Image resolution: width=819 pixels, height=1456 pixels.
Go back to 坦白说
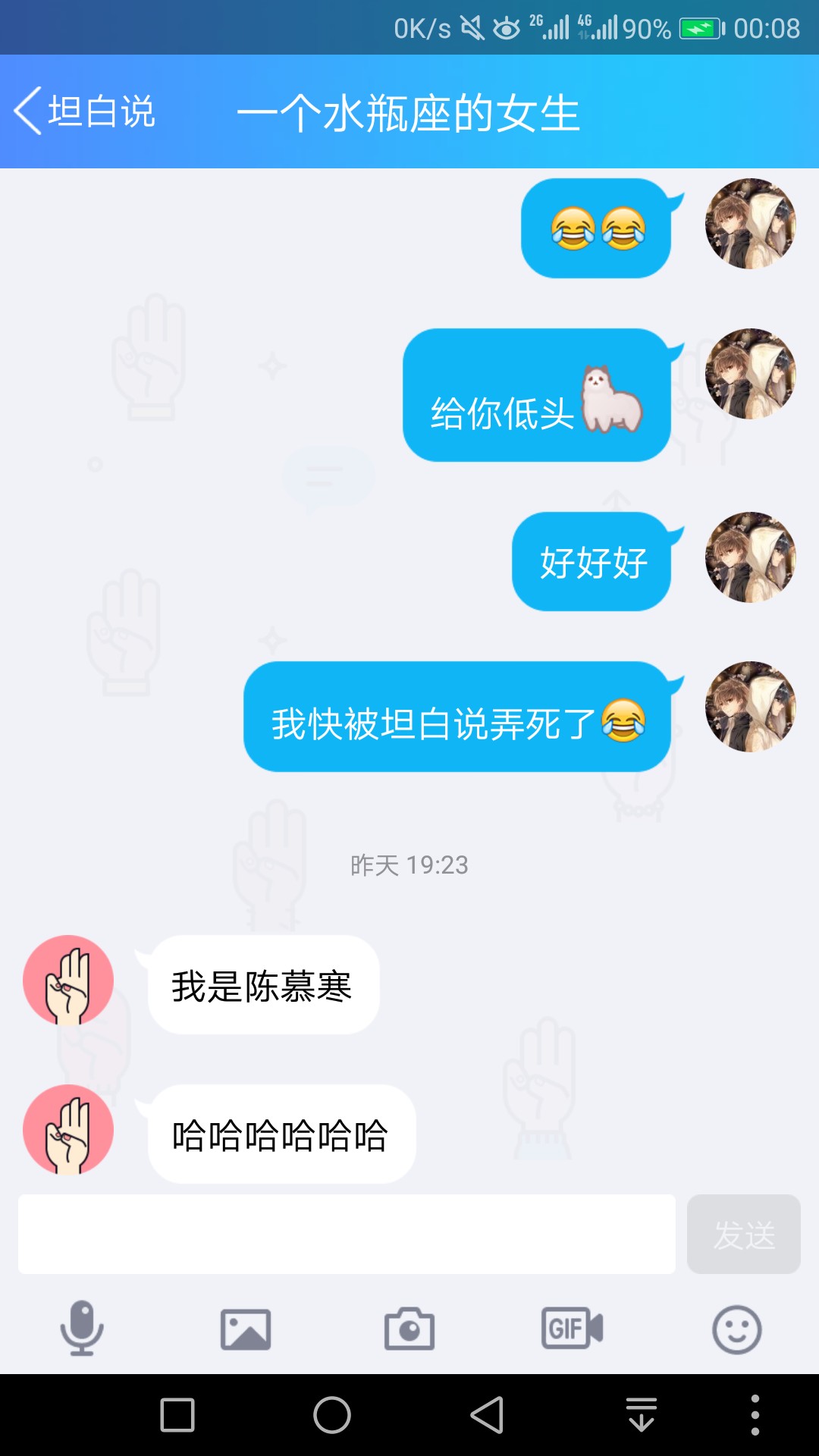[84, 111]
